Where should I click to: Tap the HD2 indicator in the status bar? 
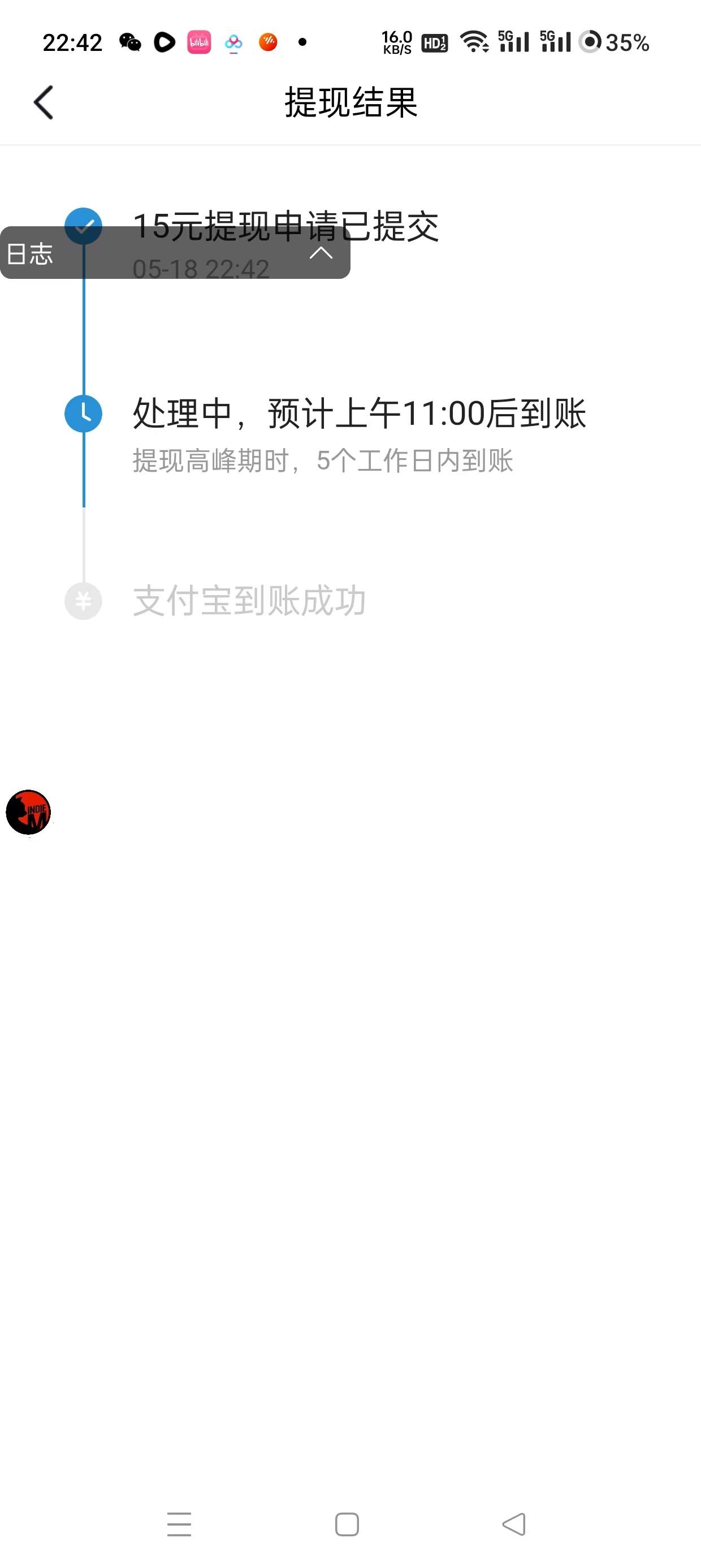[436, 42]
